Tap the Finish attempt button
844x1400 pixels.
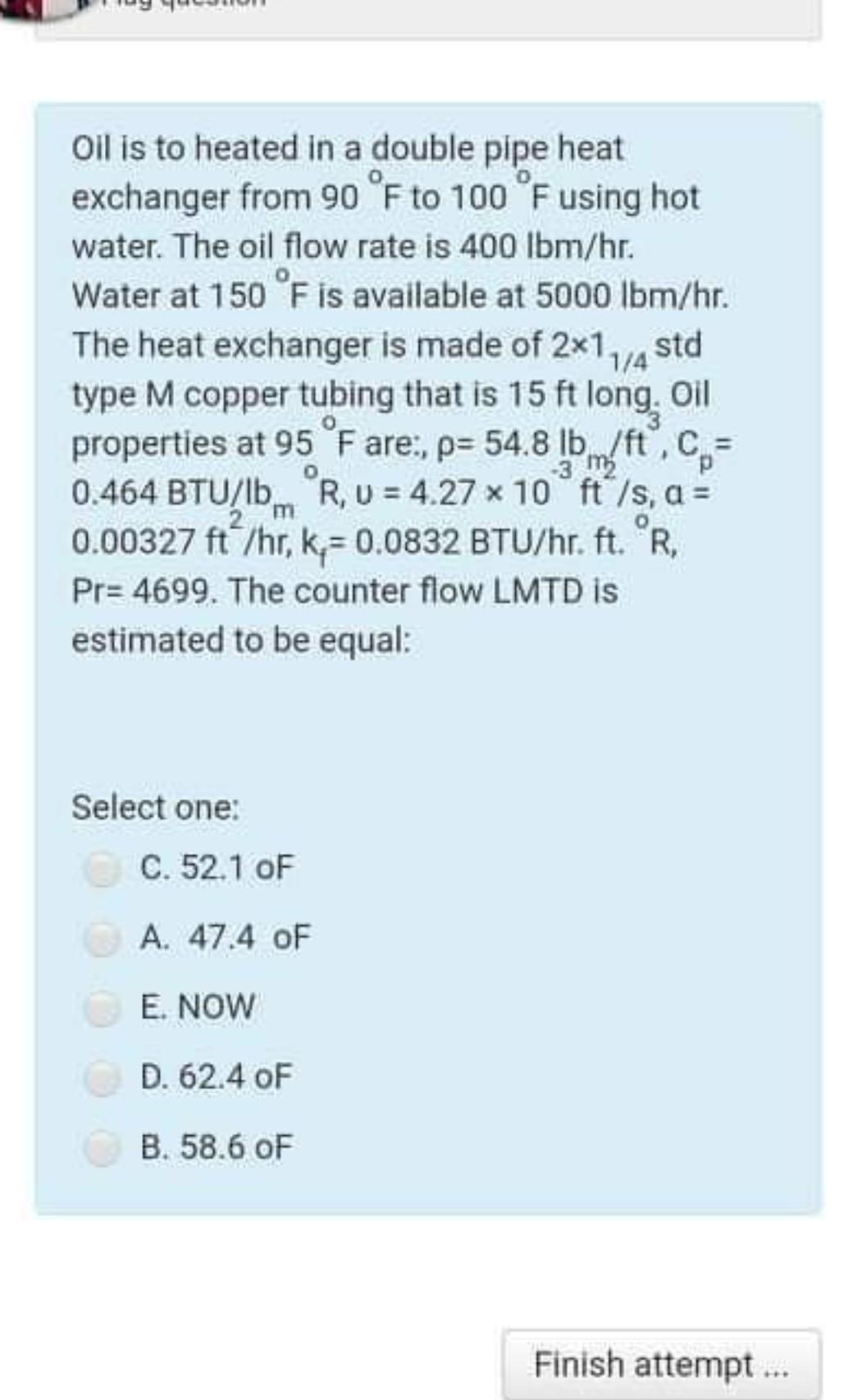point(660,1365)
